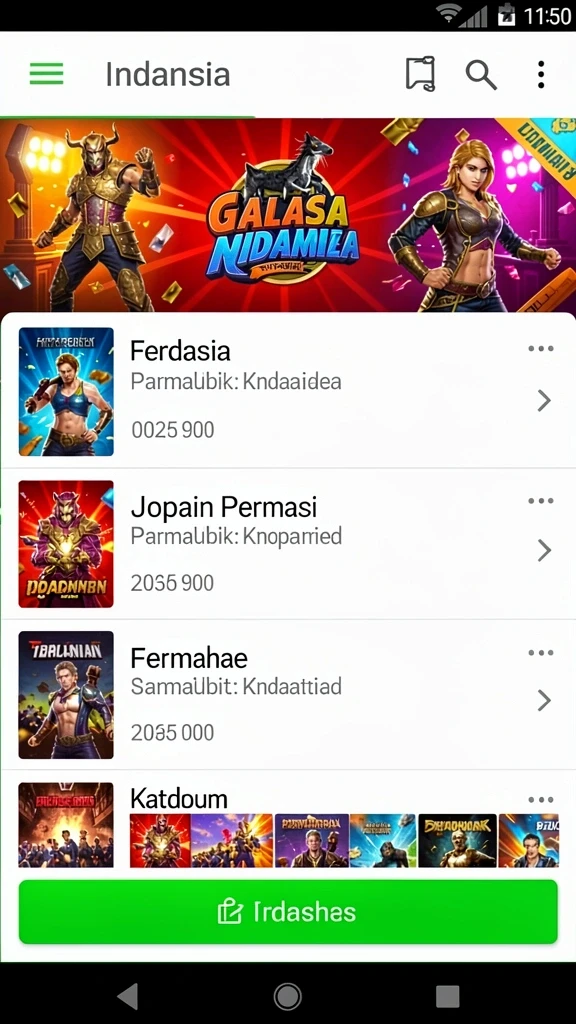Open the hamburger drawer menu
Image resolution: width=576 pixels, height=1024 pixels.
46,74
